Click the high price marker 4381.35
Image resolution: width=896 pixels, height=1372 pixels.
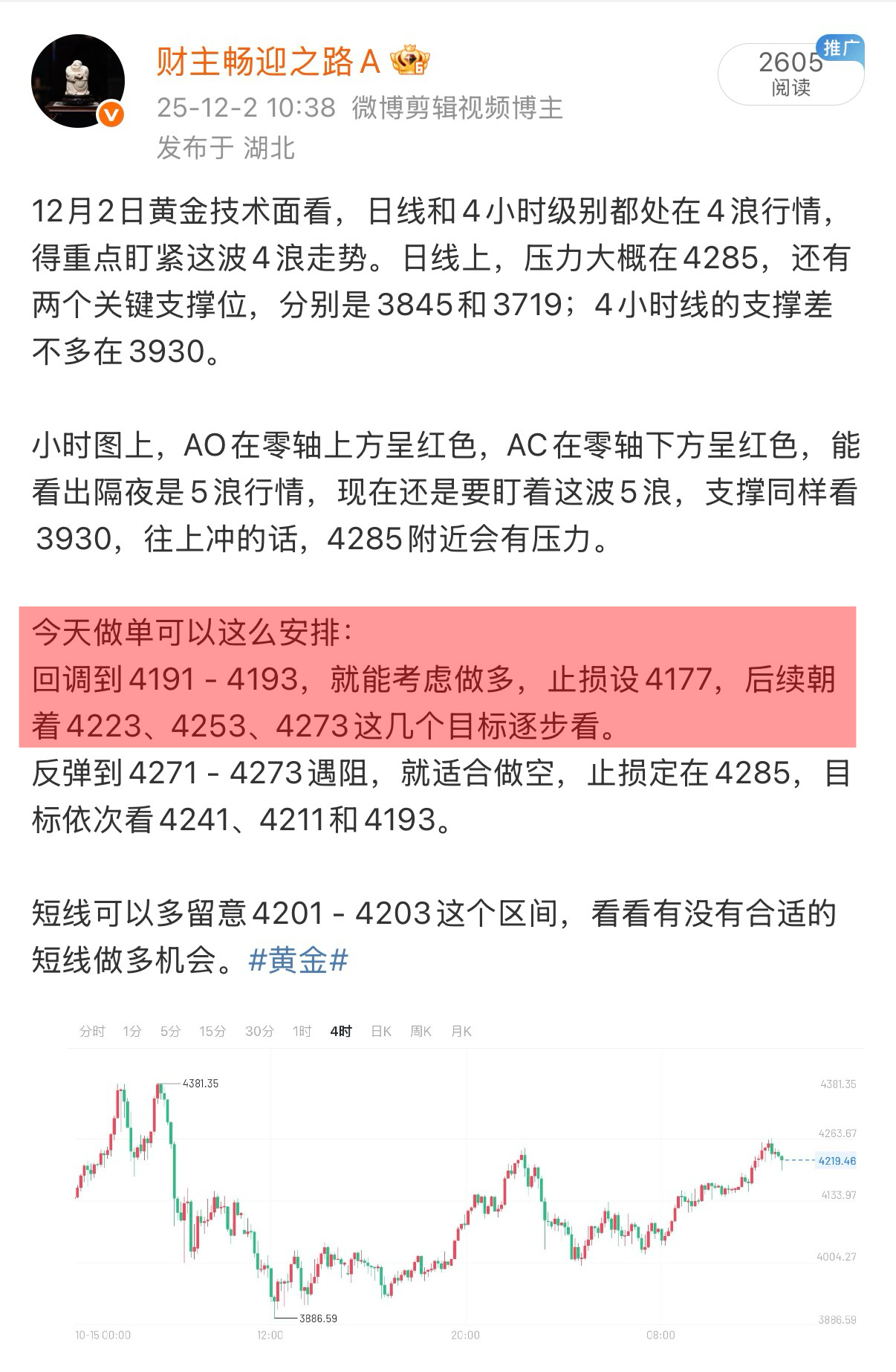click(202, 1083)
